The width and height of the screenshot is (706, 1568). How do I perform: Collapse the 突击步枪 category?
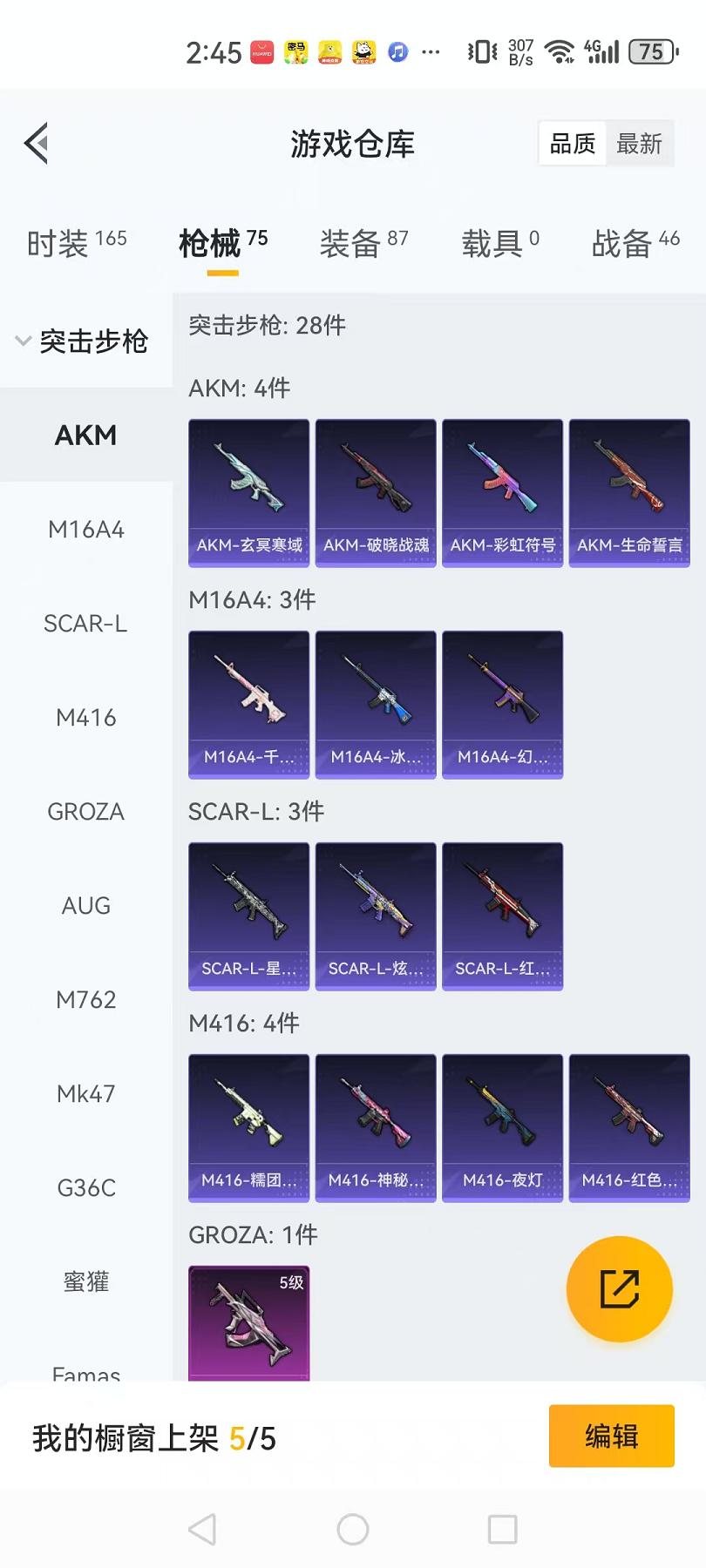[x=83, y=341]
